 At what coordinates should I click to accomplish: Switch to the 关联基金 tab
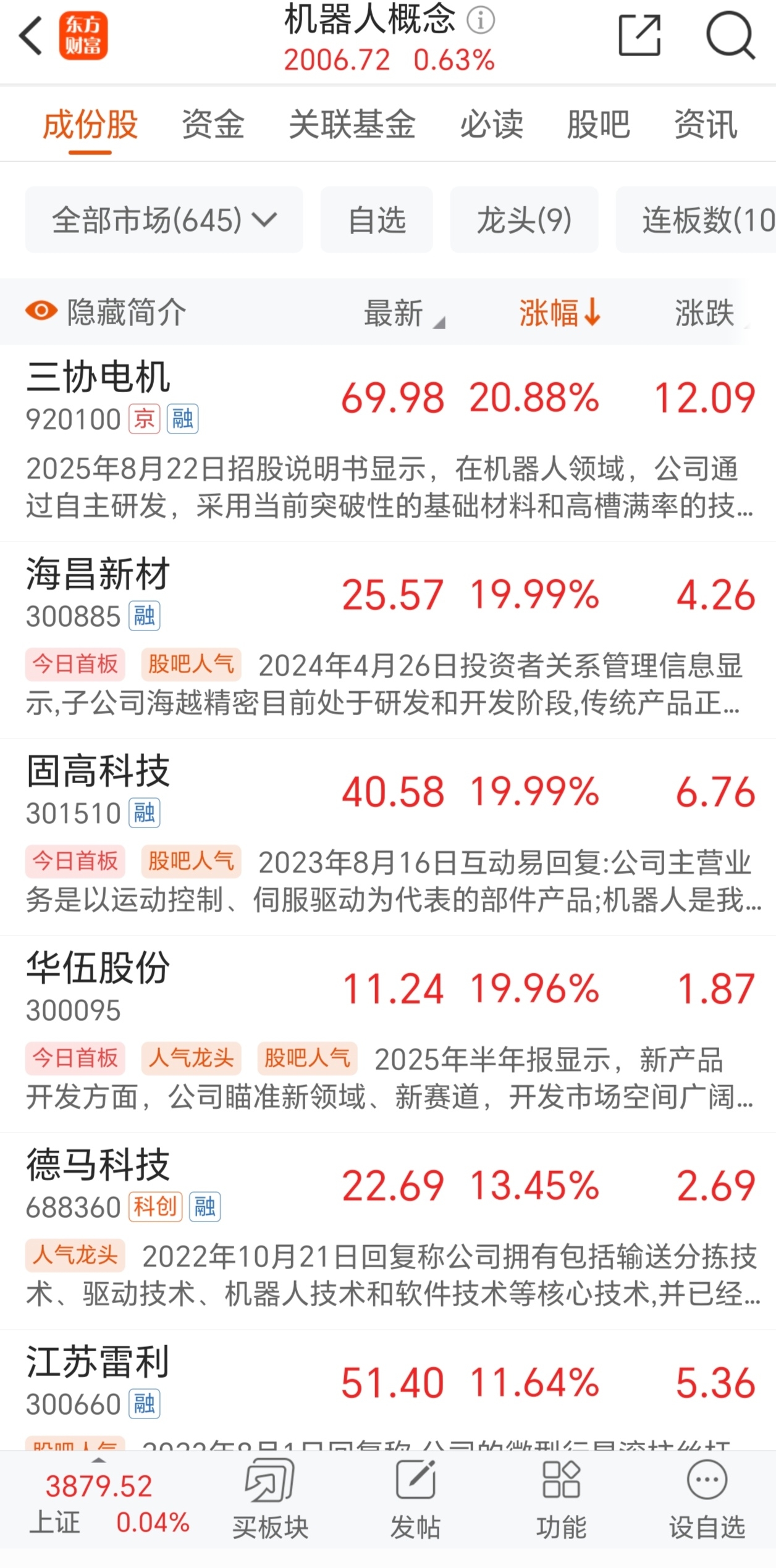point(352,124)
